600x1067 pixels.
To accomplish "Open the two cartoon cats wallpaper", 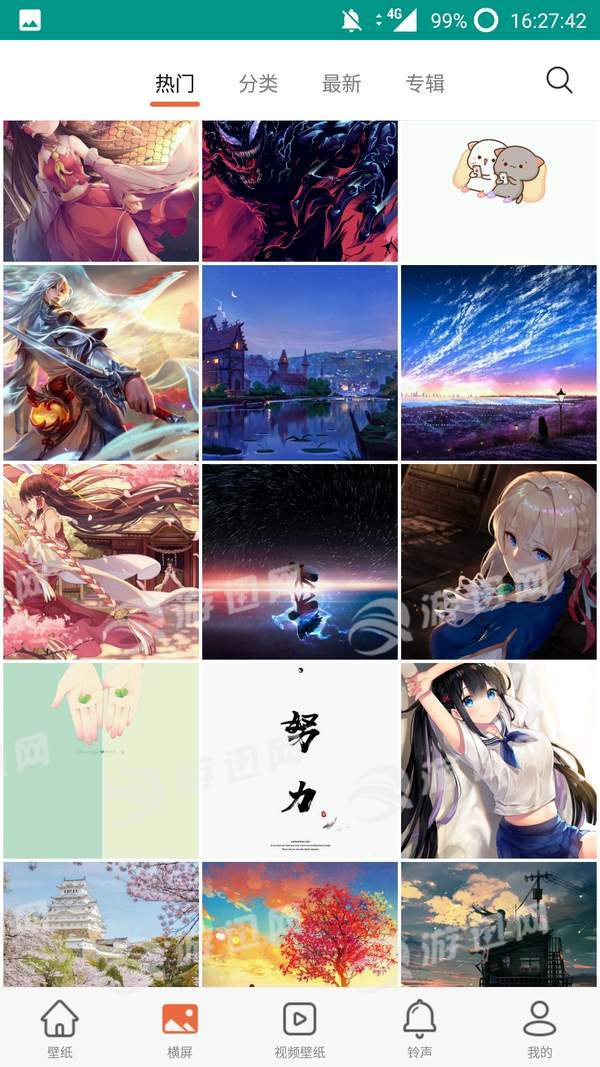I will [x=499, y=191].
